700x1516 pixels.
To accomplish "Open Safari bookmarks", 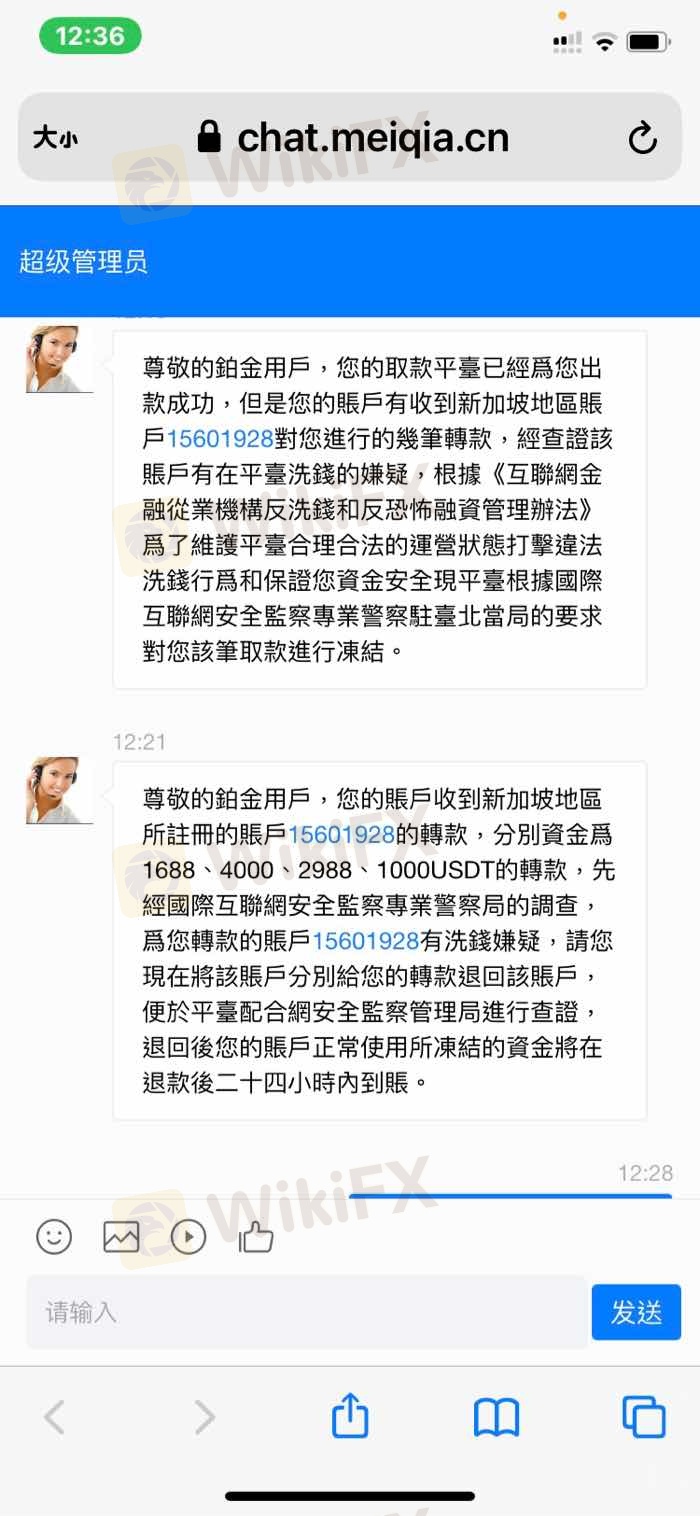I will click(x=496, y=1417).
